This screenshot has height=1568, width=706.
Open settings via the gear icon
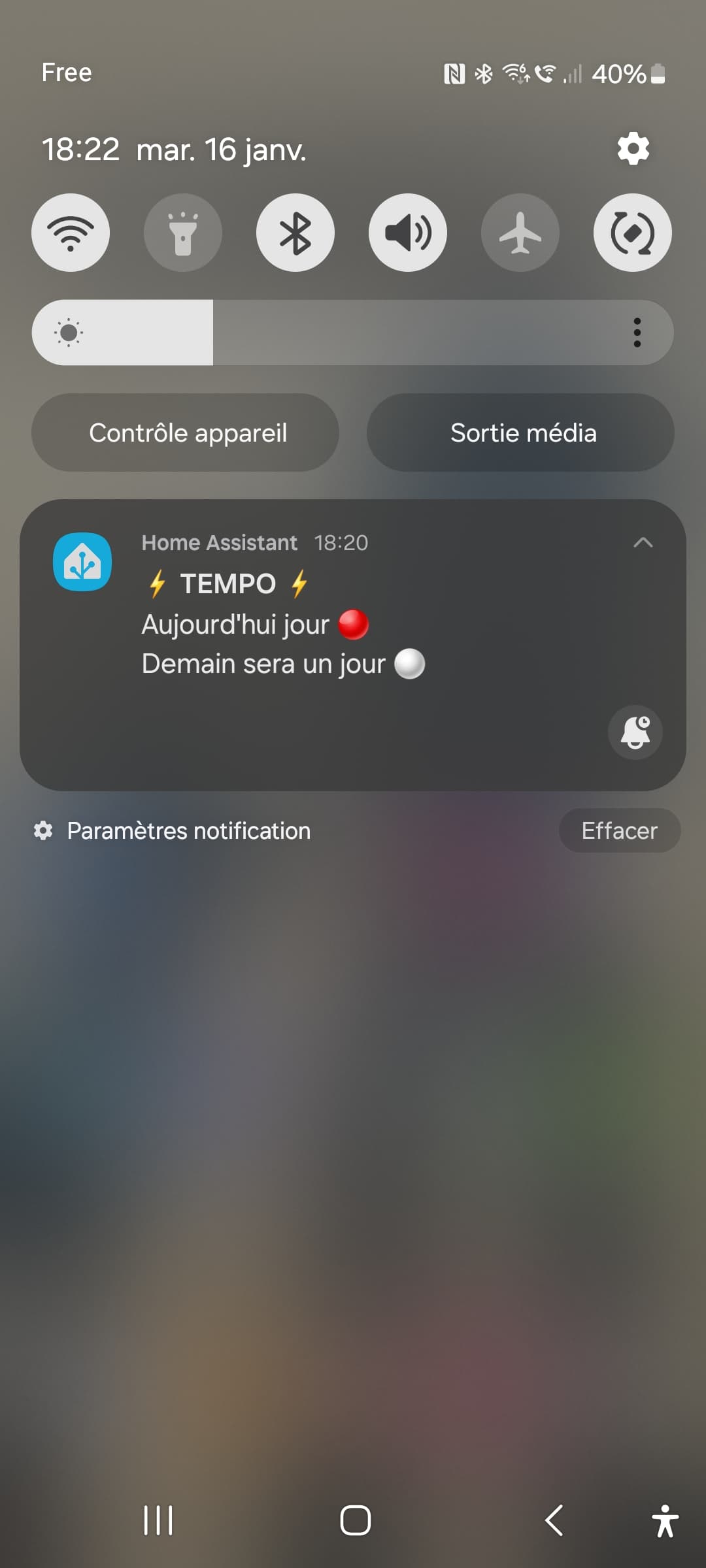pos(633,149)
